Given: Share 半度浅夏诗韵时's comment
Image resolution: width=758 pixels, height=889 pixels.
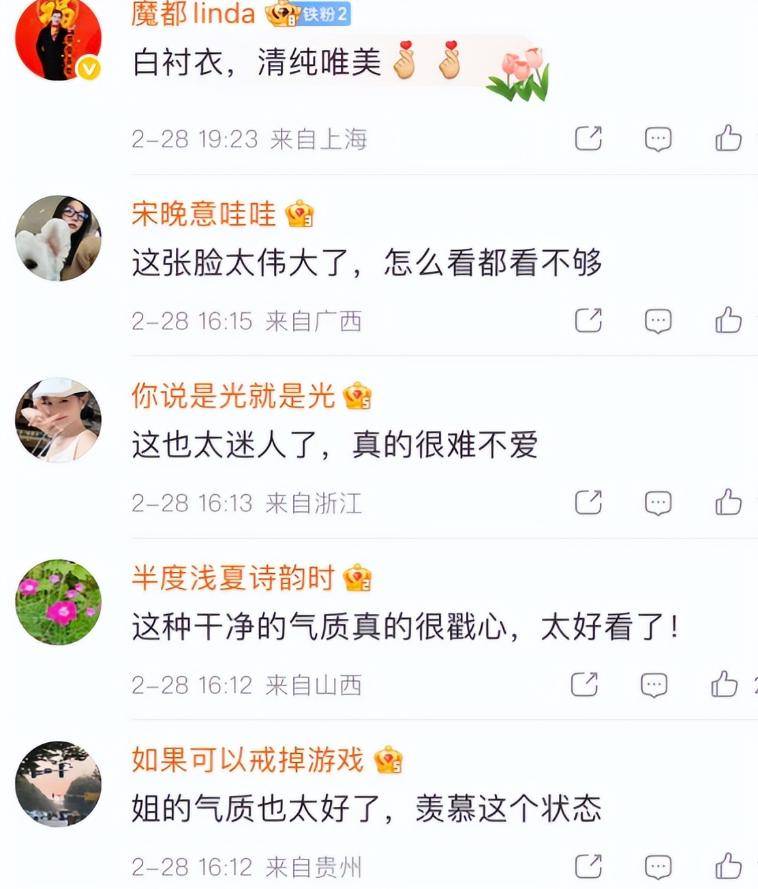Looking at the screenshot, I should coord(585,684).
